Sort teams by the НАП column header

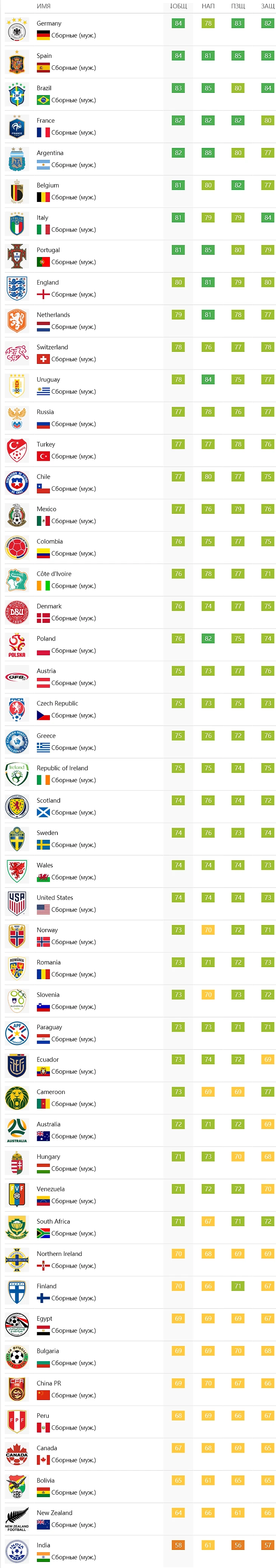pos(208,6)
